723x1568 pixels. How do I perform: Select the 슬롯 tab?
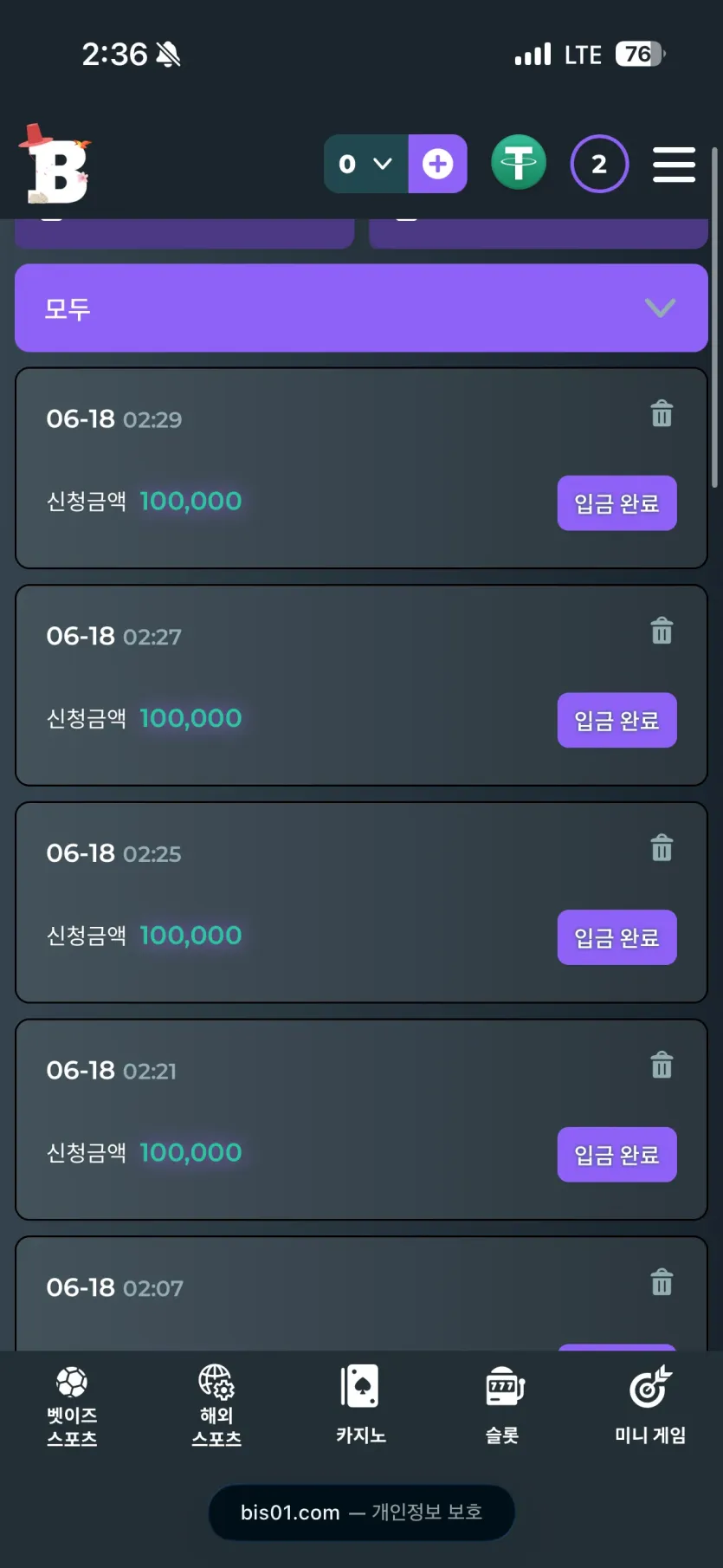(x=505, y=1405)
